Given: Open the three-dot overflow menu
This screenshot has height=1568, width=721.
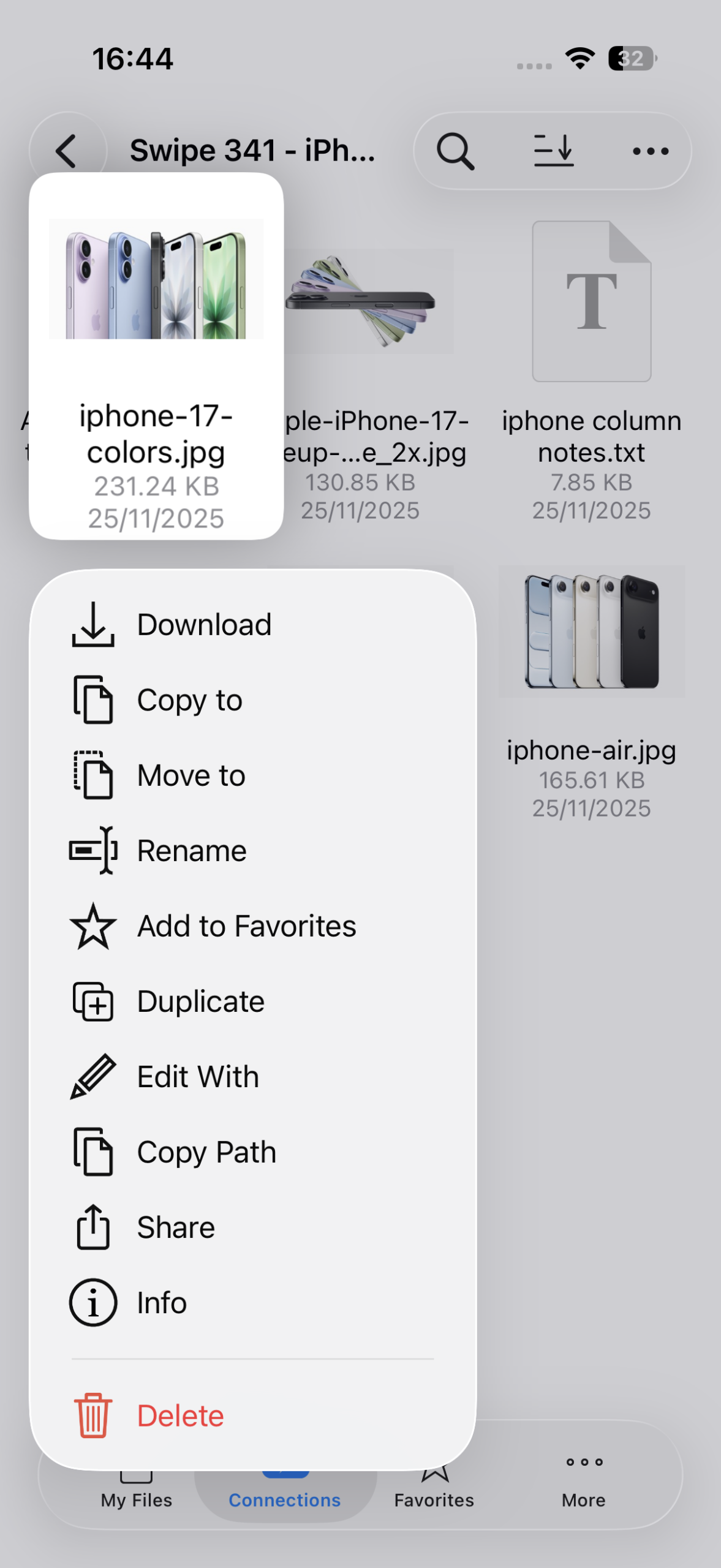Looking at the screenshot, I should (x=650, y=151).
